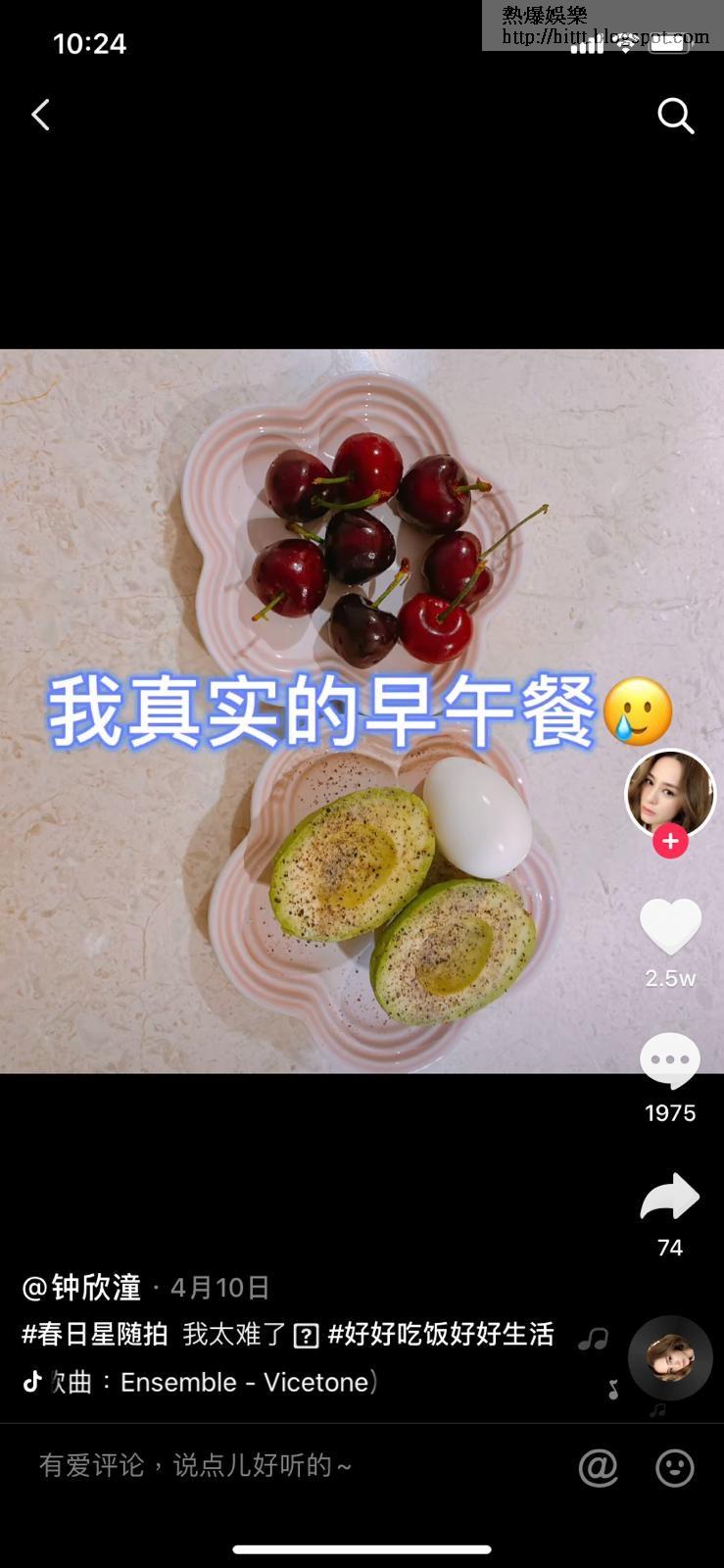724x1568 pixels.
Task: Like this video with the heart
Action: point(670,927)
